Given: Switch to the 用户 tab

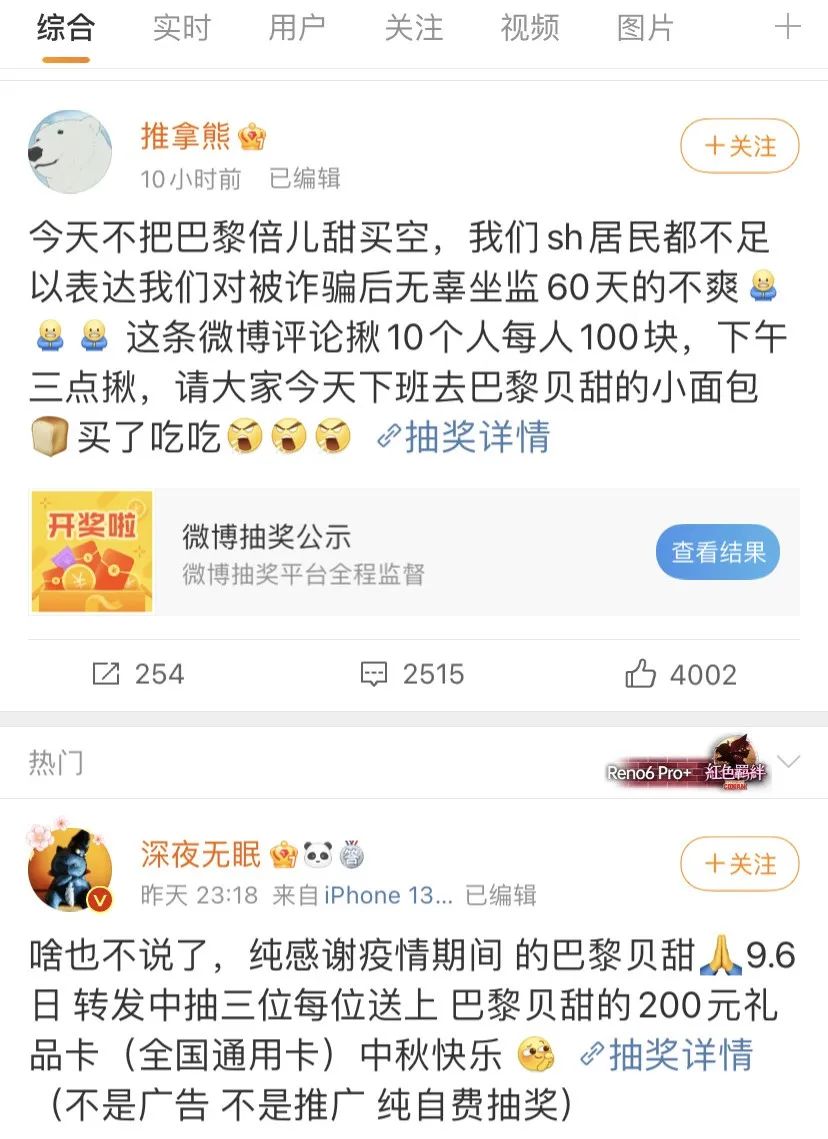Looking at the screenshot, I should click(x=297, y=28).
